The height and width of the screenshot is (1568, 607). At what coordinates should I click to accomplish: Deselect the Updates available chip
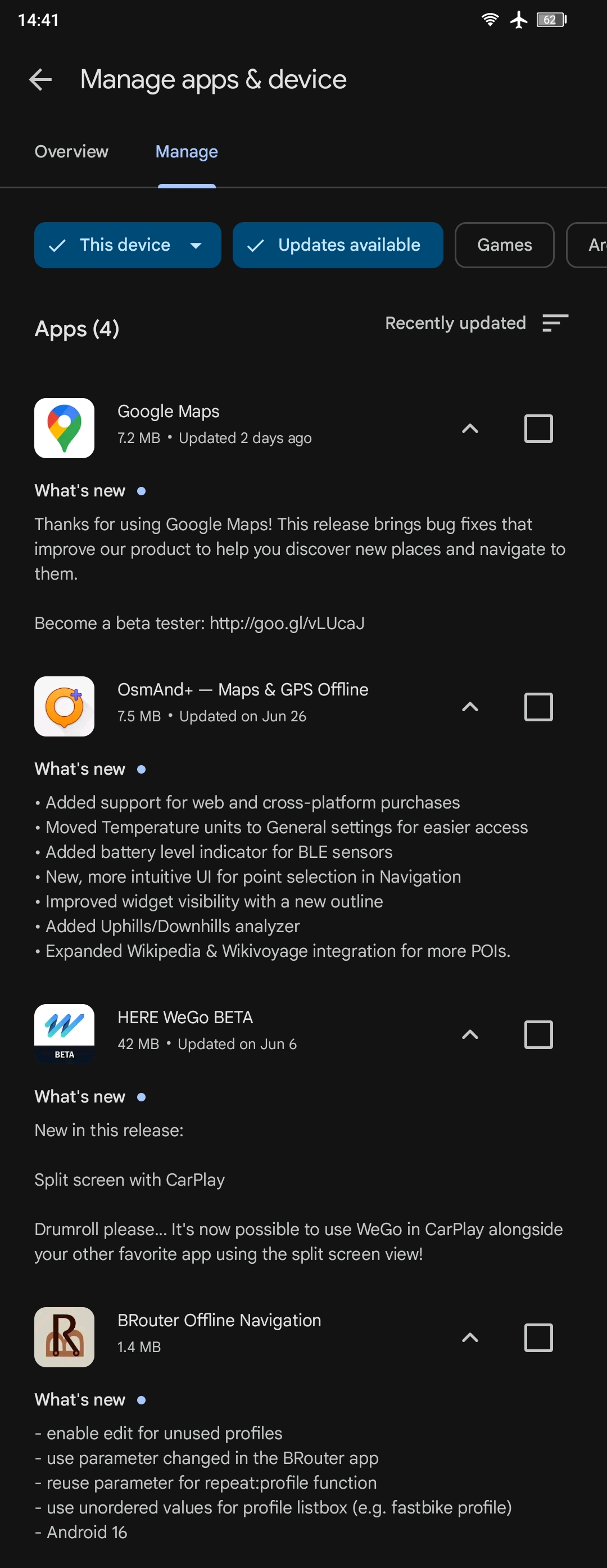[338, 245]
